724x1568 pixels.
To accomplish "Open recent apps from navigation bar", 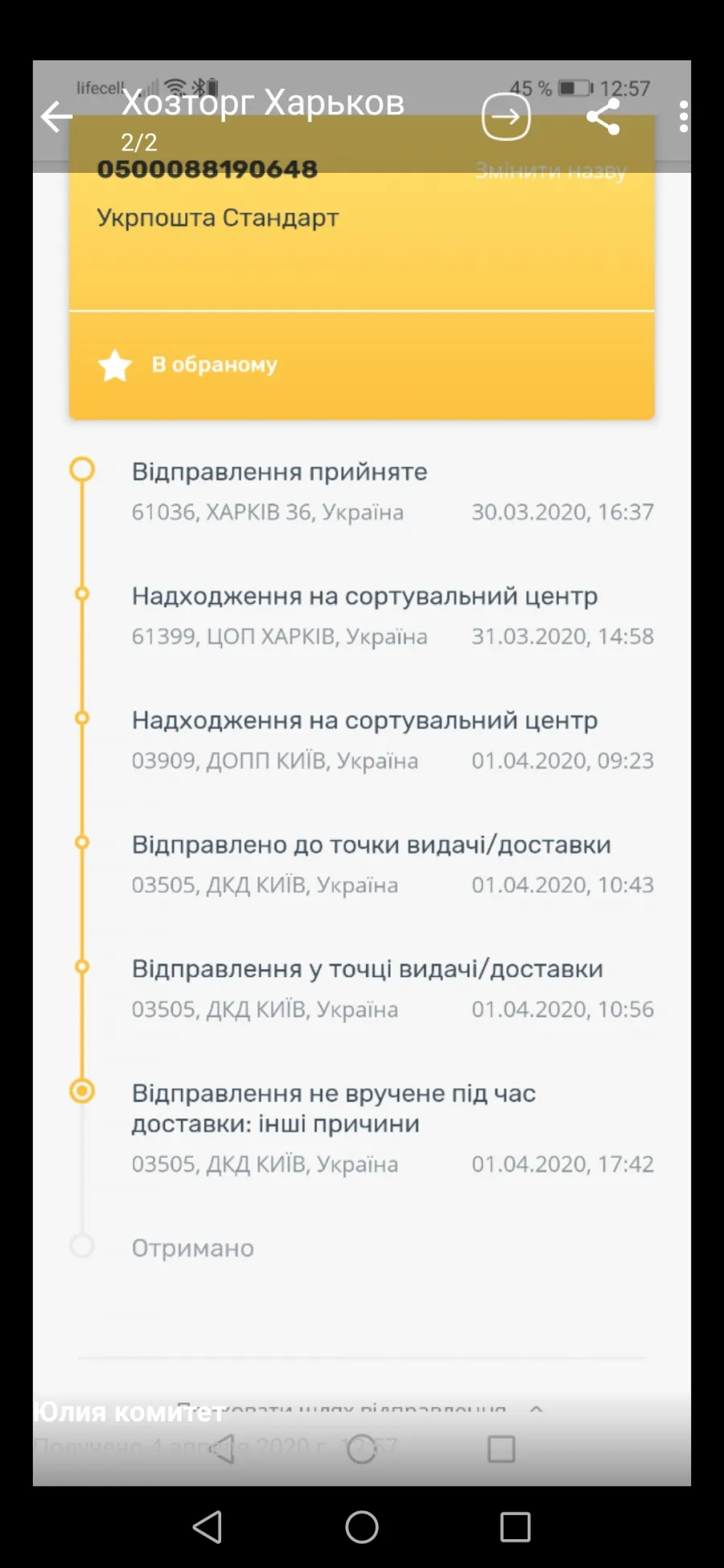I will coord(515,1526).
